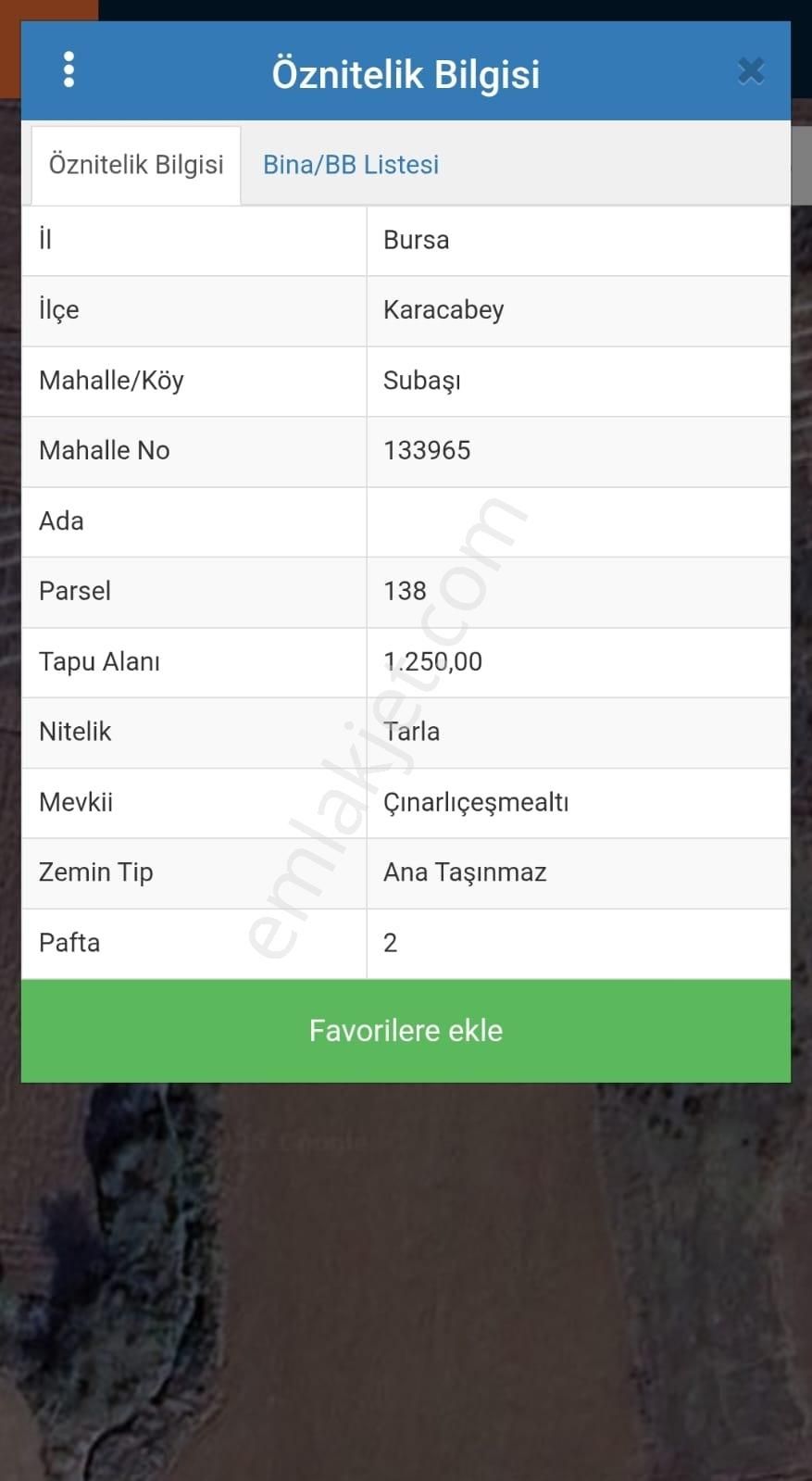This screenshot has width=812, height=1481.
Task: Close the Öznitelik Bilgisi dialog
Action: point(751,70)
